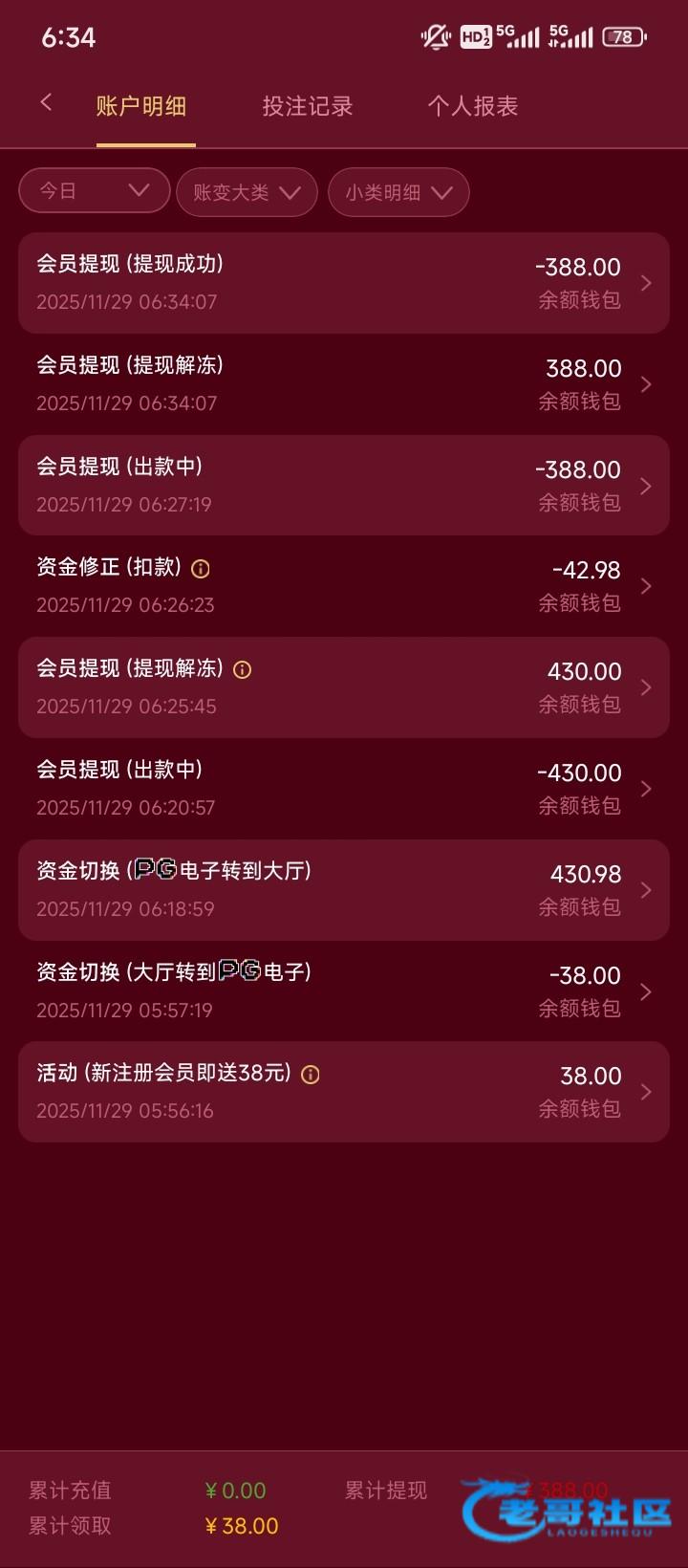Open the 提现解冻 388.00 record

click(344, 384)
